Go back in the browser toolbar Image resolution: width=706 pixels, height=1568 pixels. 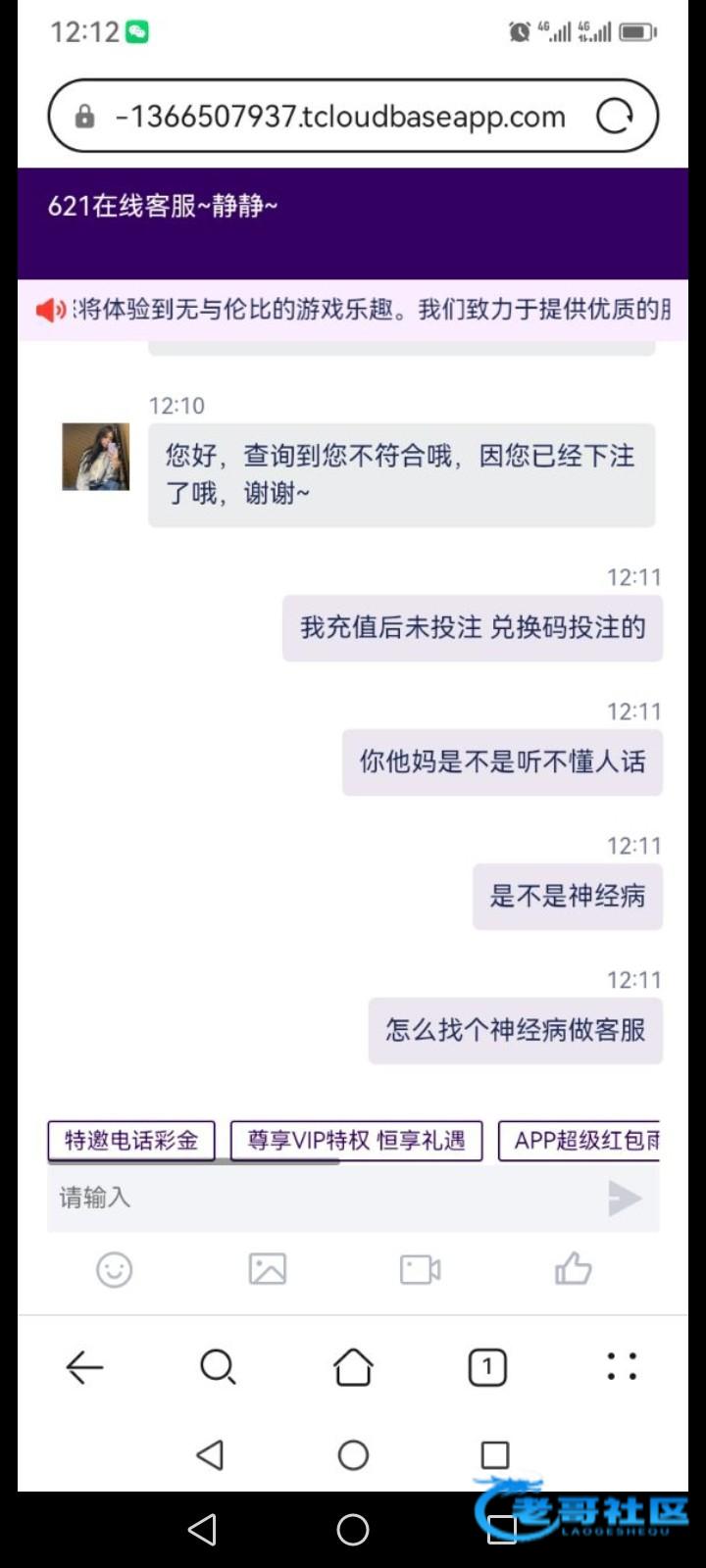pyautogui.click(x=84, y=1366)
